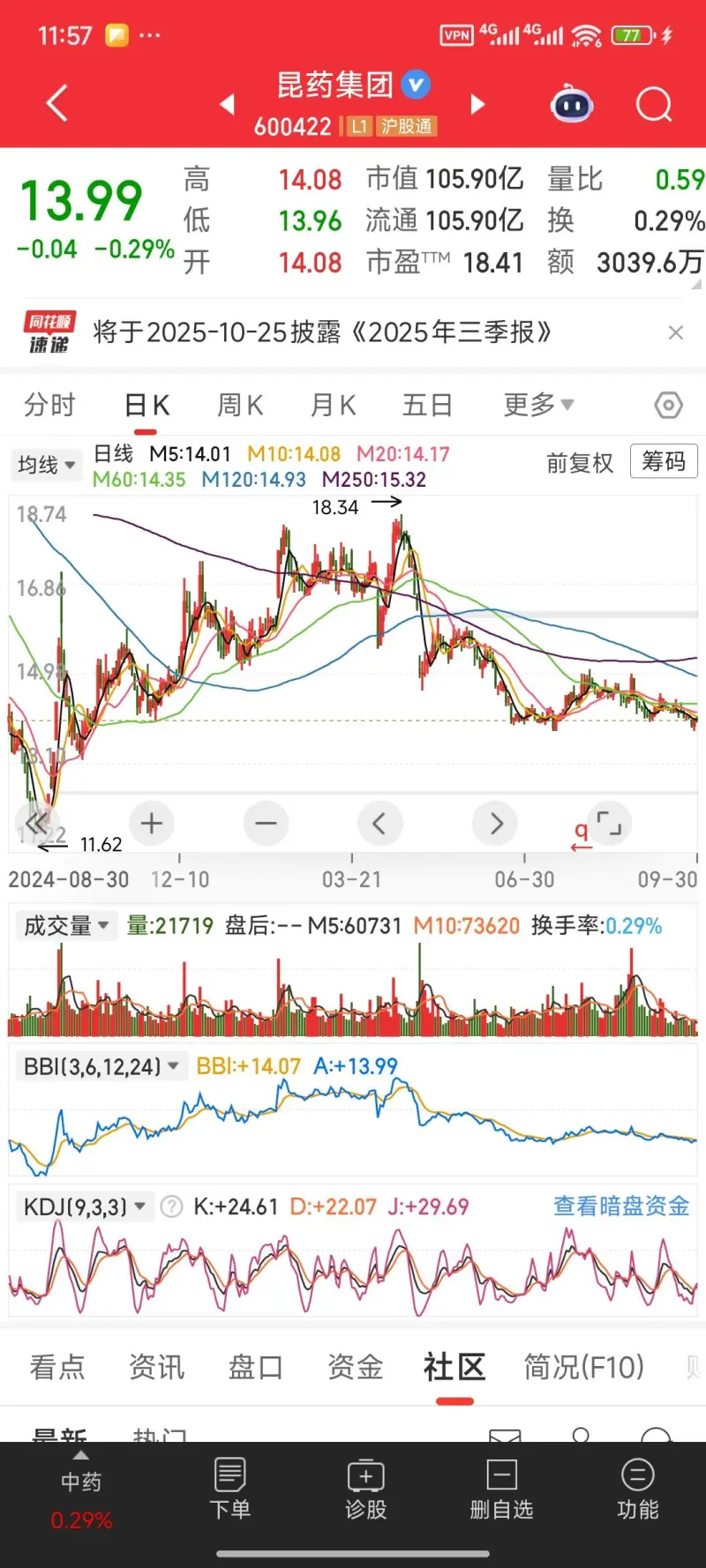Tap 下单 to place an order
Viewport: 706px width, 1568px height.
click(x=229, y=1490)
